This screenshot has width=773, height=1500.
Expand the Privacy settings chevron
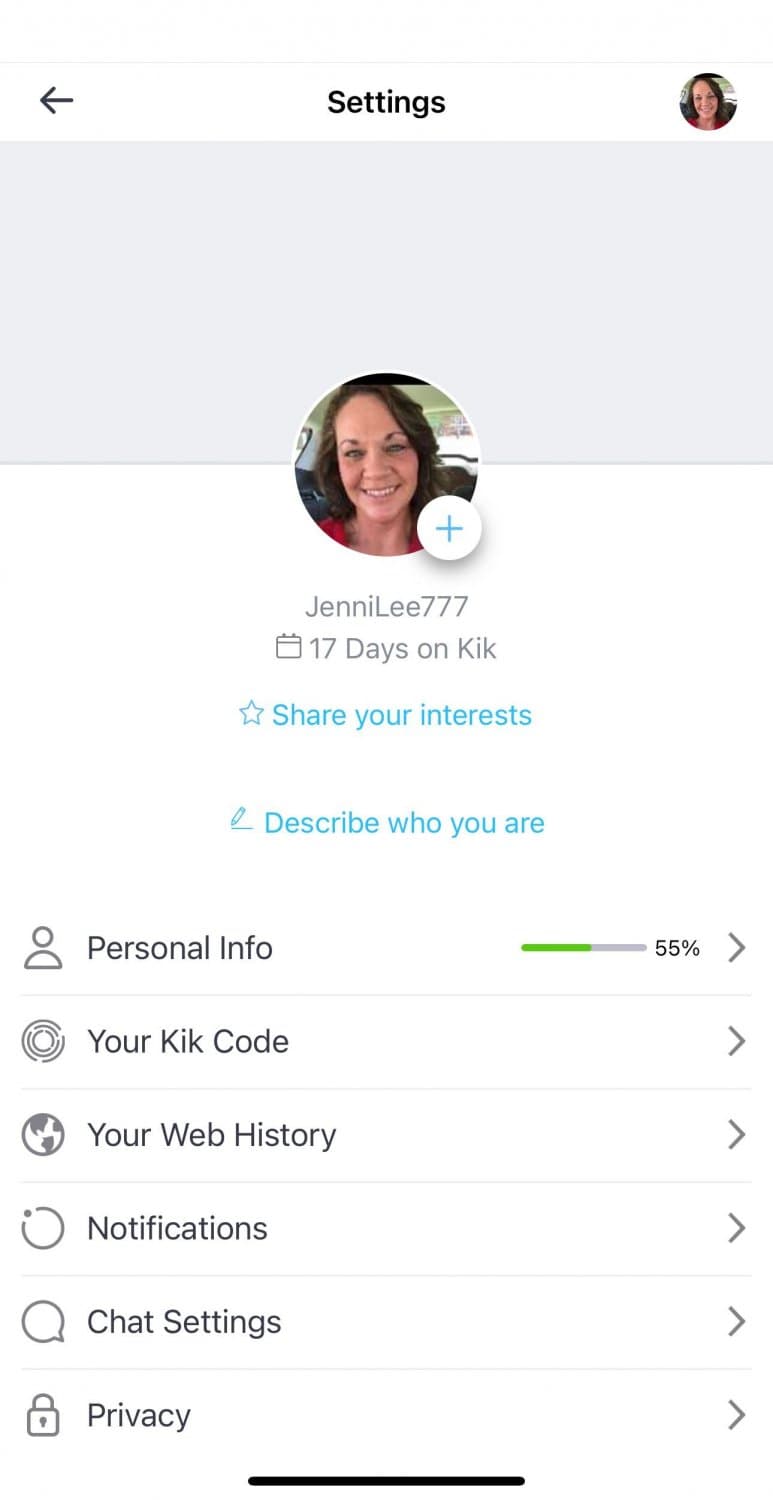coord(738,1414)
